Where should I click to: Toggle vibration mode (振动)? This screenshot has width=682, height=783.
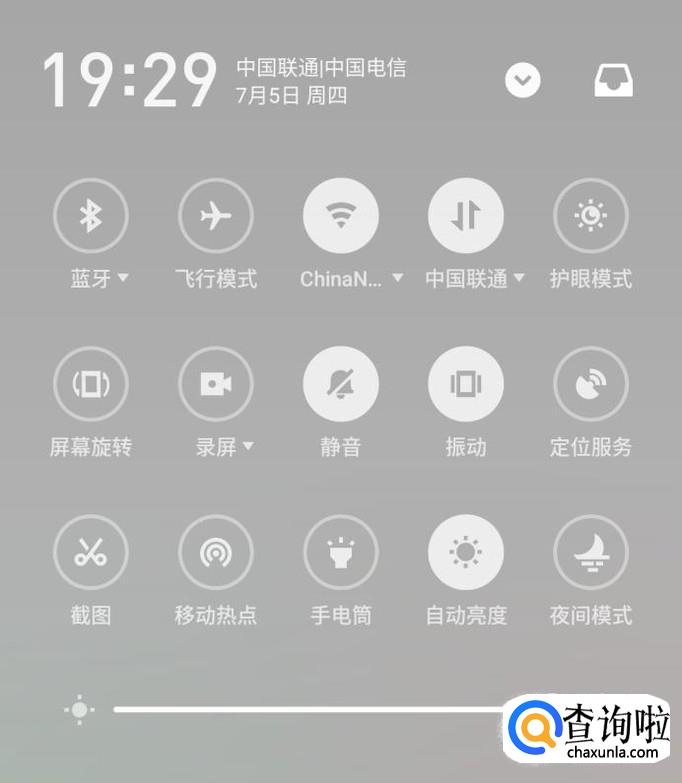pos(466,384)
